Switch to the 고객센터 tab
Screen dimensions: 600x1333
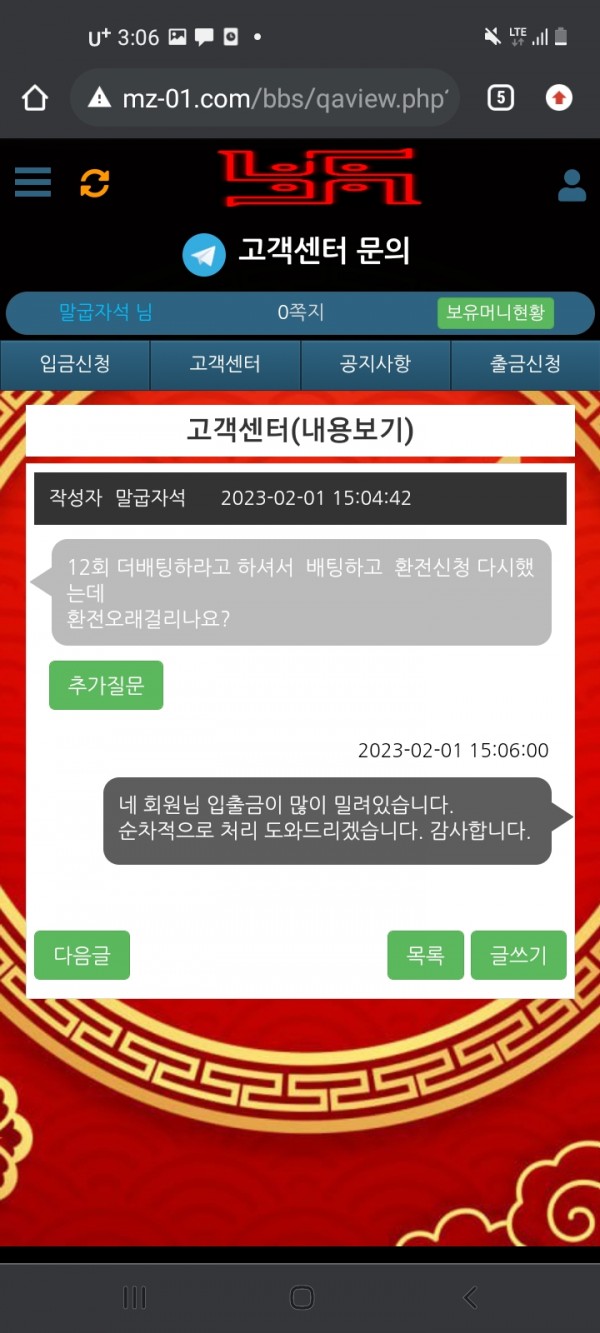pyautogui.click(x=225, y=364)
